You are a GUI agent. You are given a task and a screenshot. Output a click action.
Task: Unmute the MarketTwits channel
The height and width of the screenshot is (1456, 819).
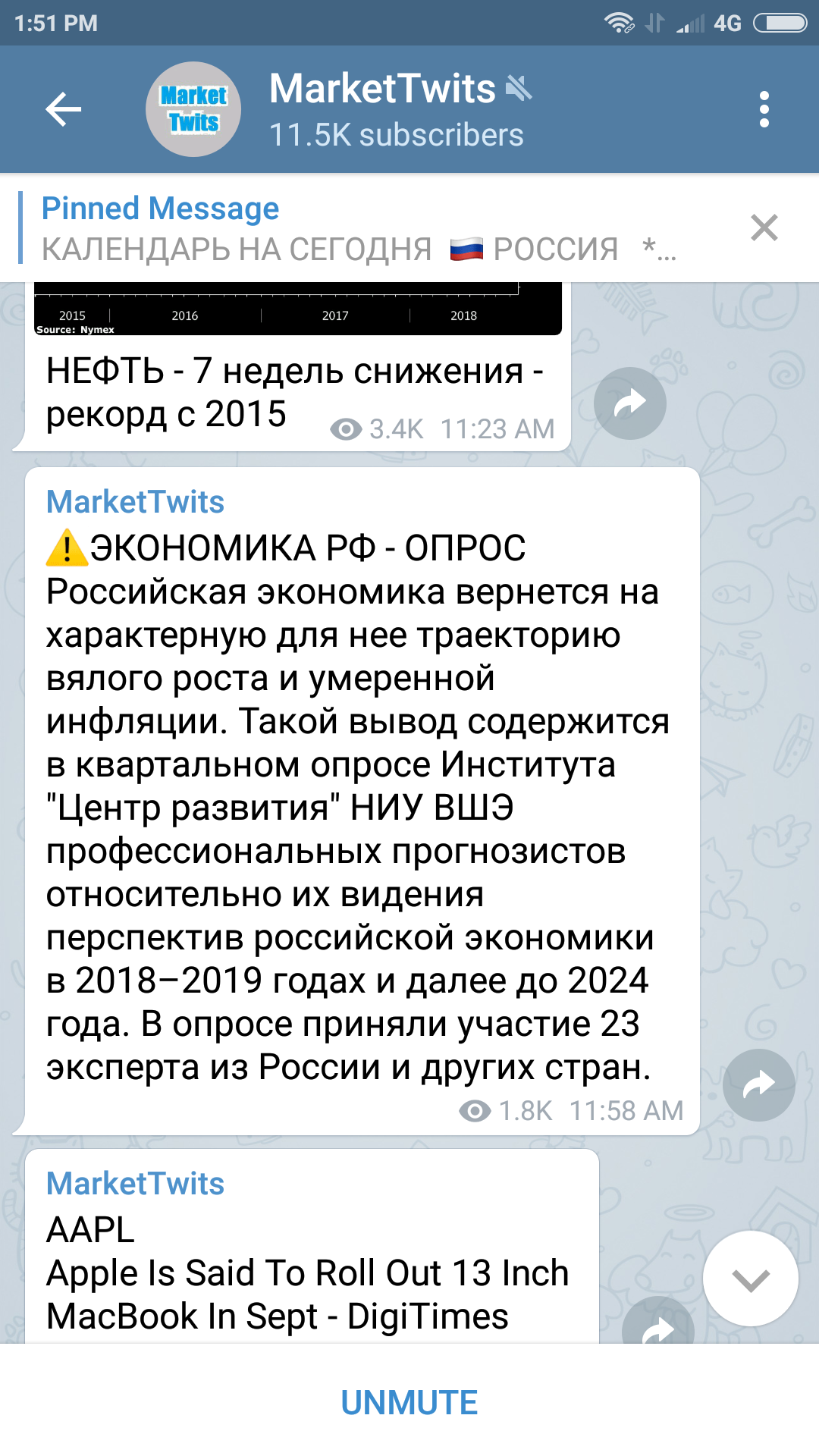(x=409, y=1402)
